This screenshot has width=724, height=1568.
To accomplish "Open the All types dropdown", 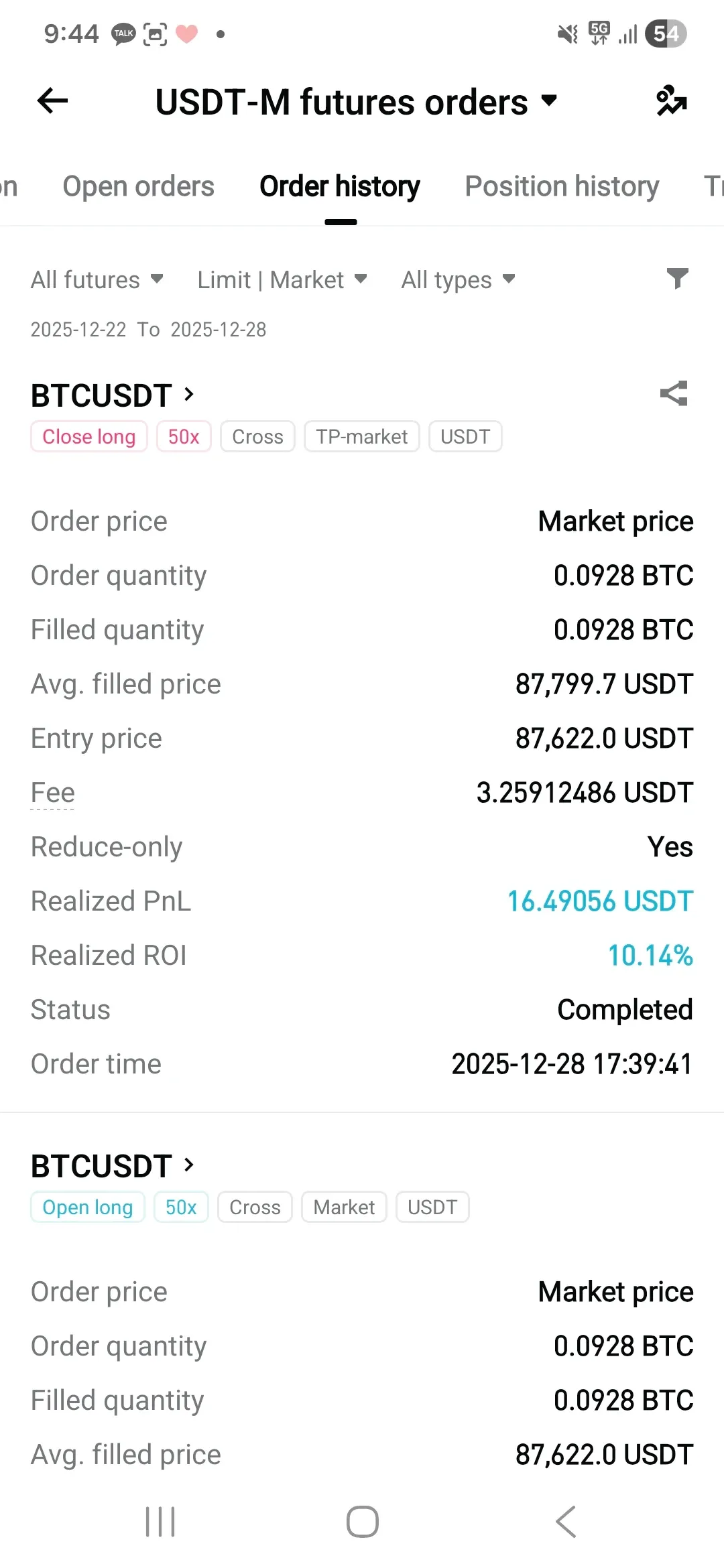I will tap(458, 279).
